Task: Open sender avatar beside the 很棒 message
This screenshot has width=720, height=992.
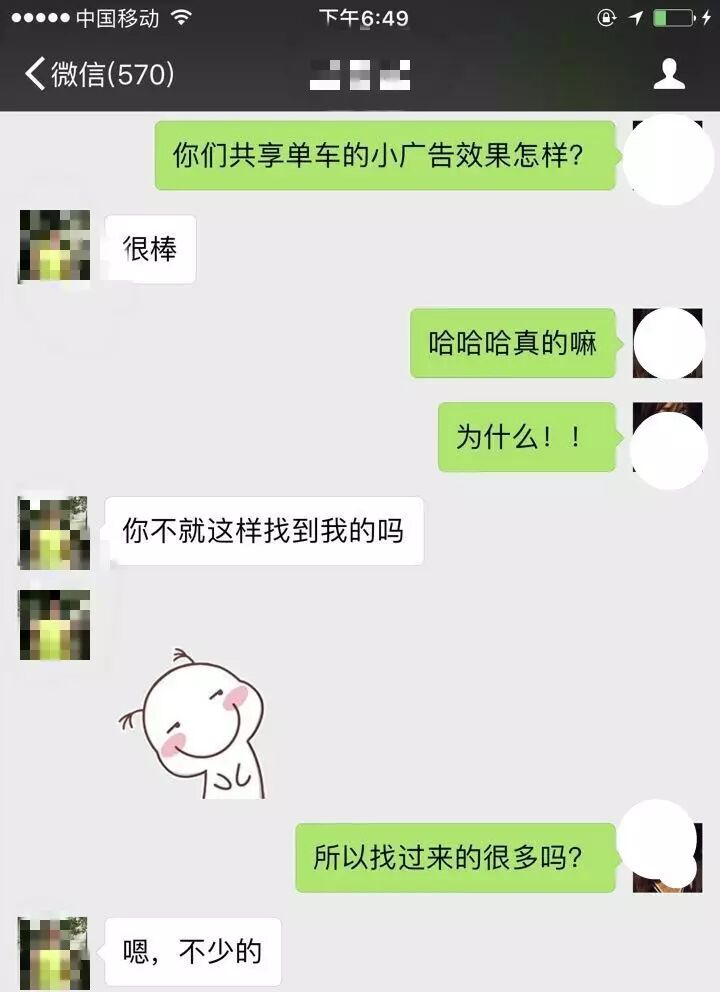Action: pos(54,247)
